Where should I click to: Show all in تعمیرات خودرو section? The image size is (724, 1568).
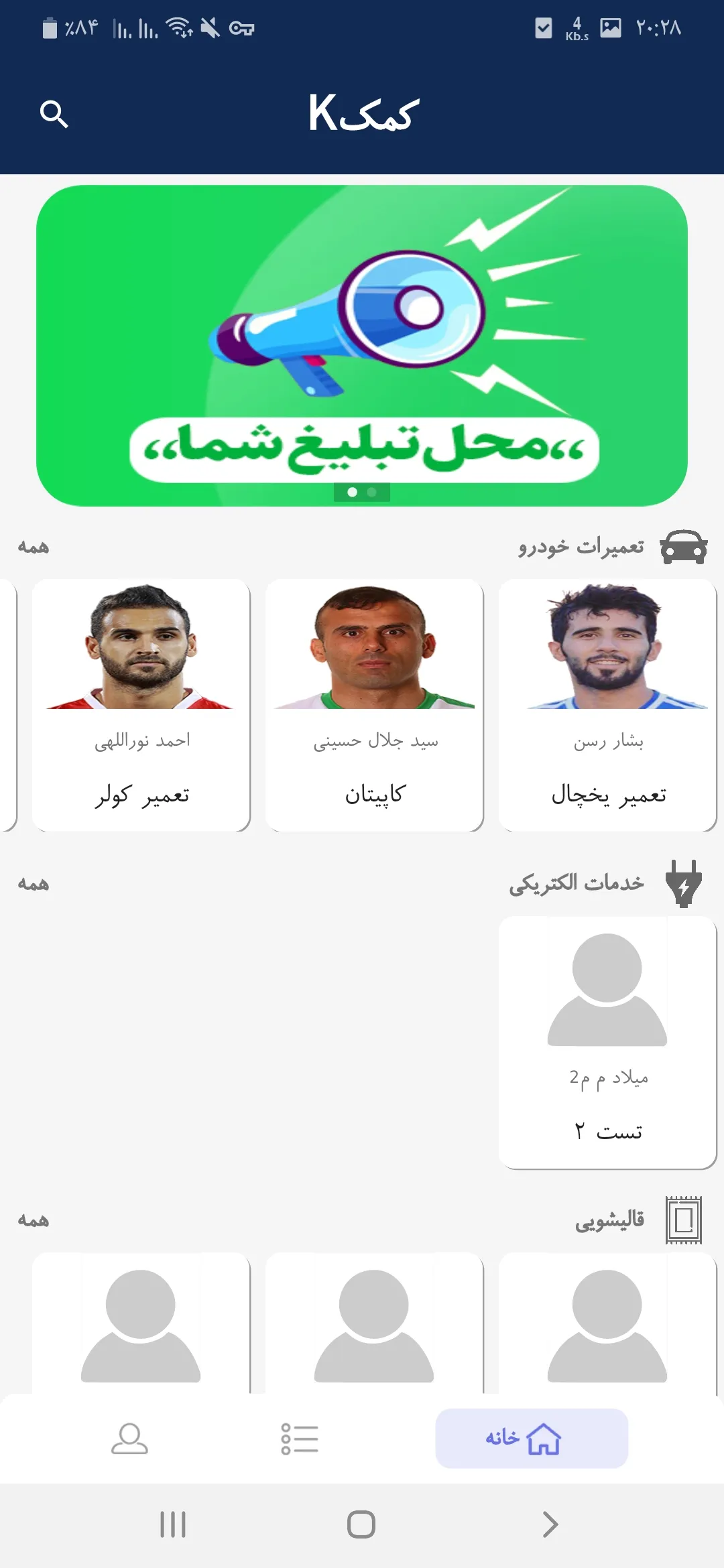pyautogui.click(x=34, y=547)
